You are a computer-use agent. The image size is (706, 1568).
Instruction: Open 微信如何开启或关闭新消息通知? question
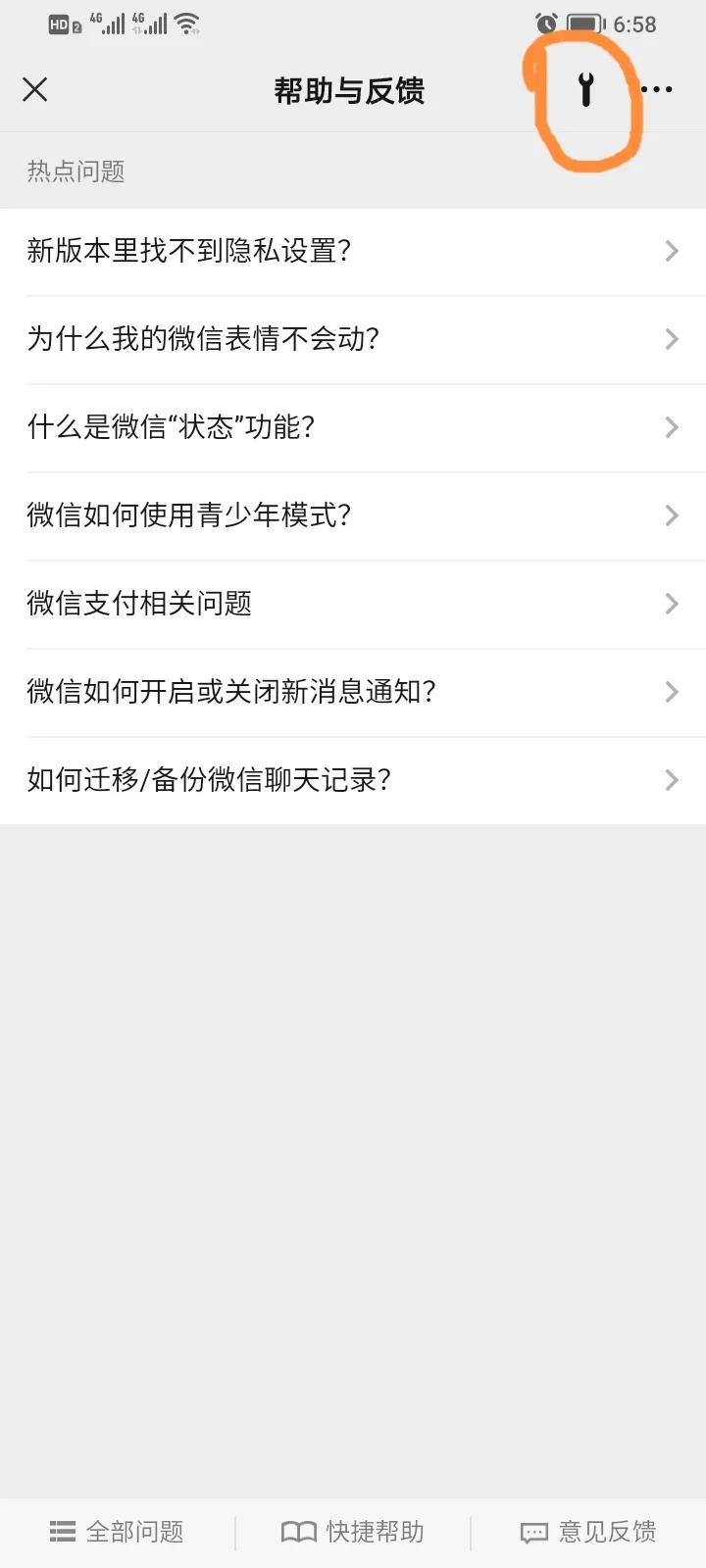coord(353,693)
